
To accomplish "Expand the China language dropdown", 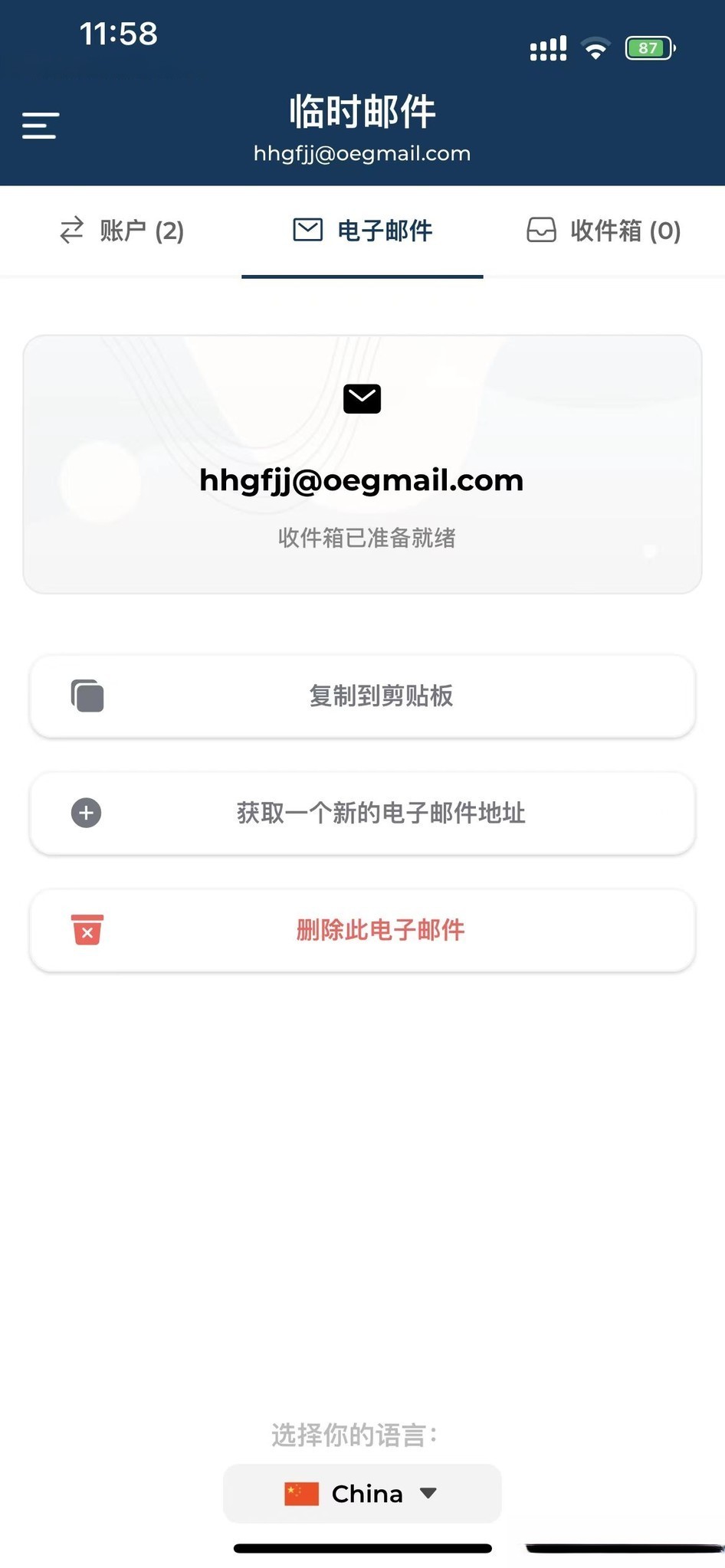I will coord(362,1494).
